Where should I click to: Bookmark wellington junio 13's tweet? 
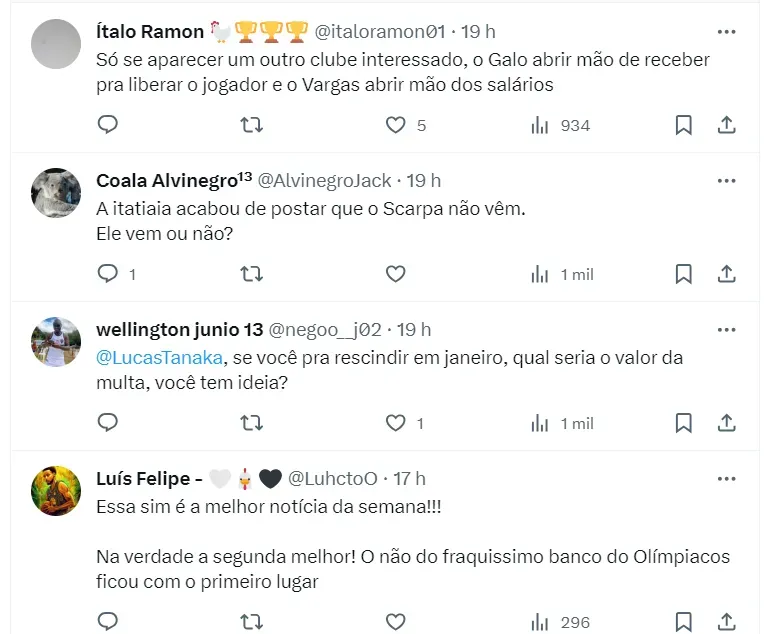684,423
